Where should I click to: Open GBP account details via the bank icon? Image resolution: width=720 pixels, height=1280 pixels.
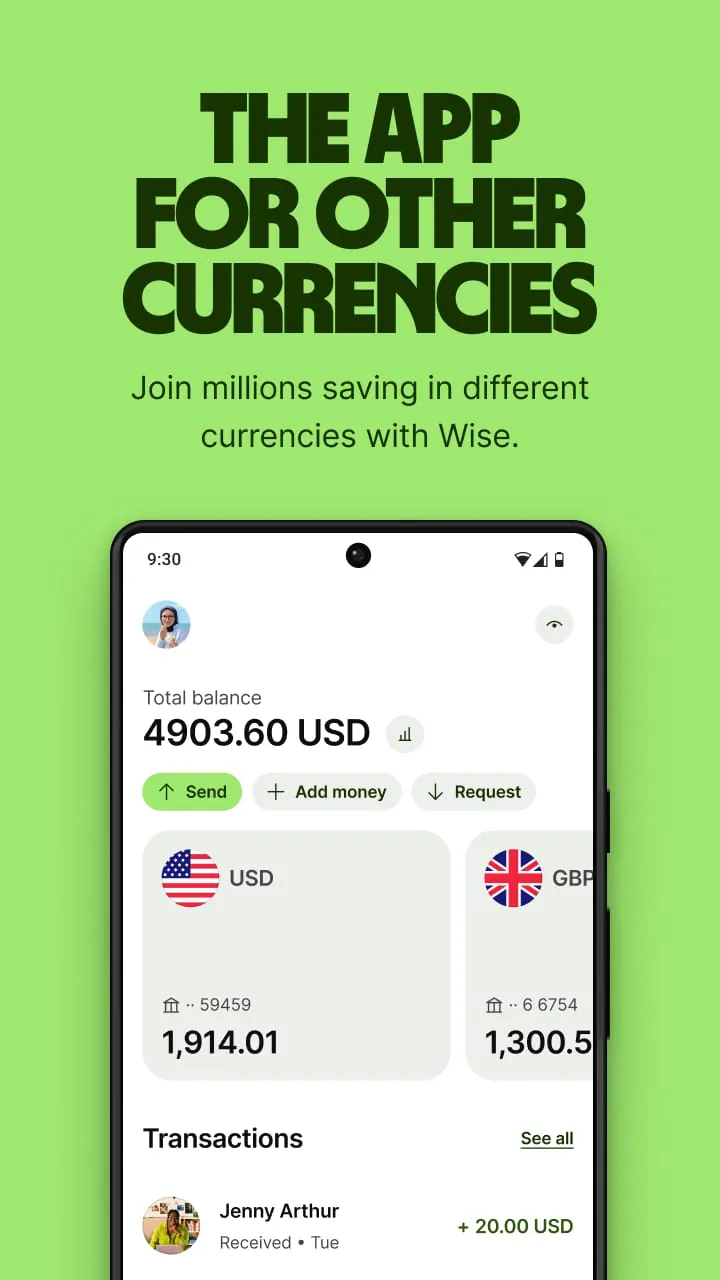[x=495, y=1005]
